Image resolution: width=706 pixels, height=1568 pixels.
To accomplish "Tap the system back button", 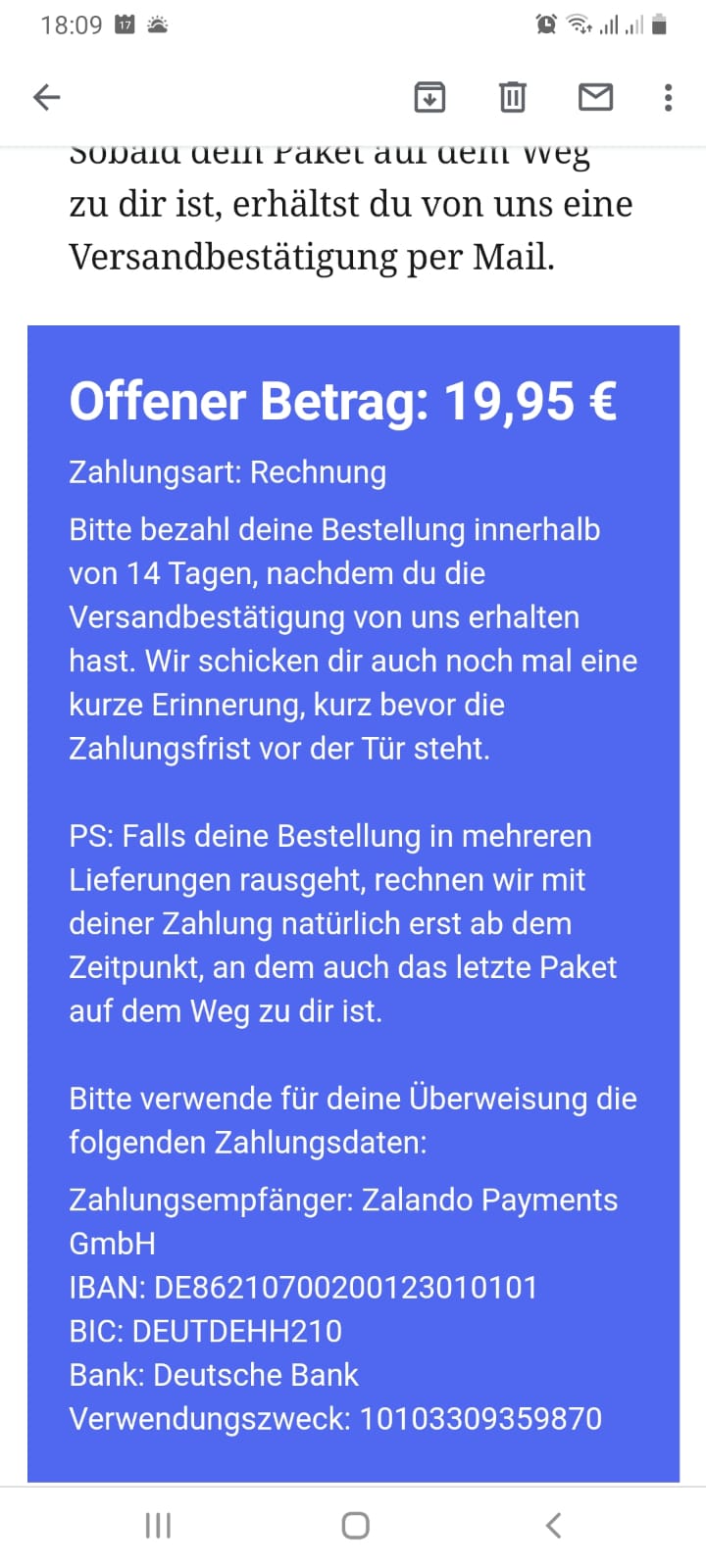I will pyautogui.click(x=553, y=1525).
